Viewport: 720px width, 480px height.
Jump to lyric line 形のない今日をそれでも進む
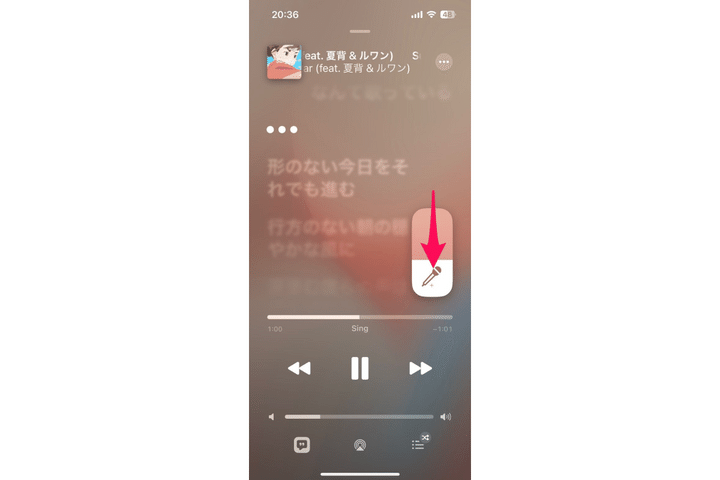tap(338, 177)
